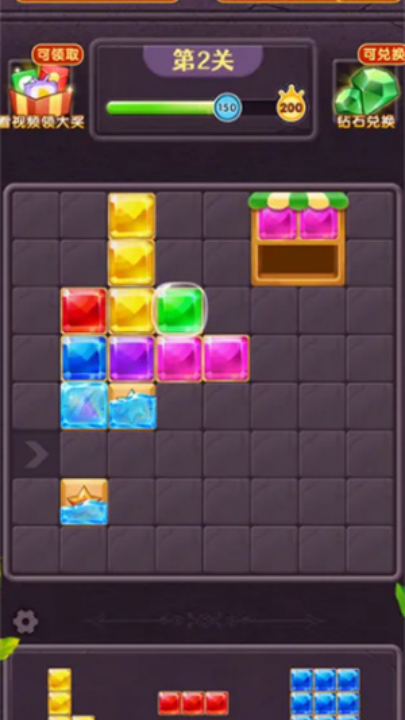Open the settings gear icon

[x=26, y=622]
